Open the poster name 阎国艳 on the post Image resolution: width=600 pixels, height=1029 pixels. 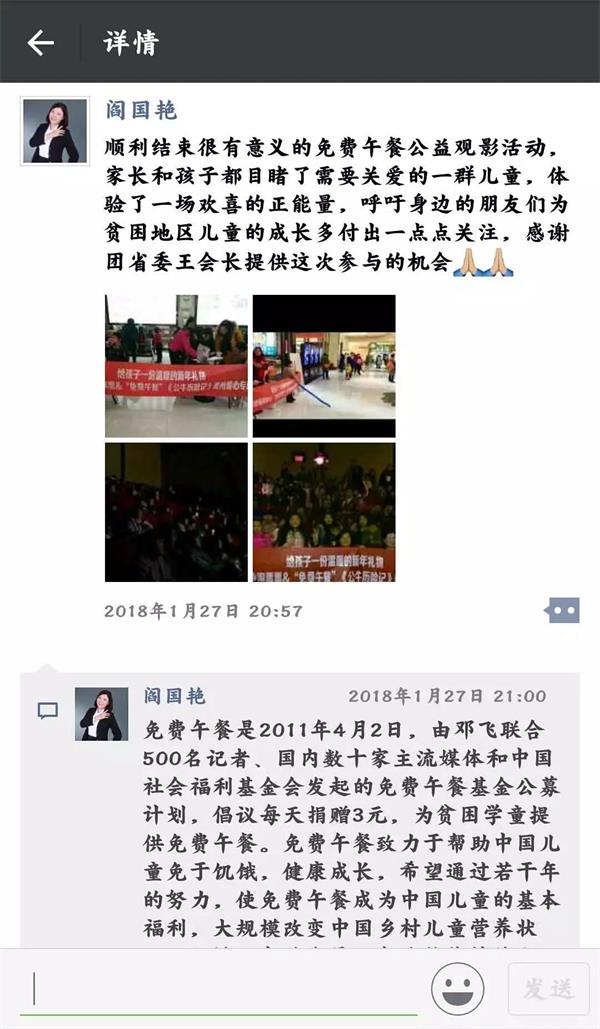tap(141, 109)
